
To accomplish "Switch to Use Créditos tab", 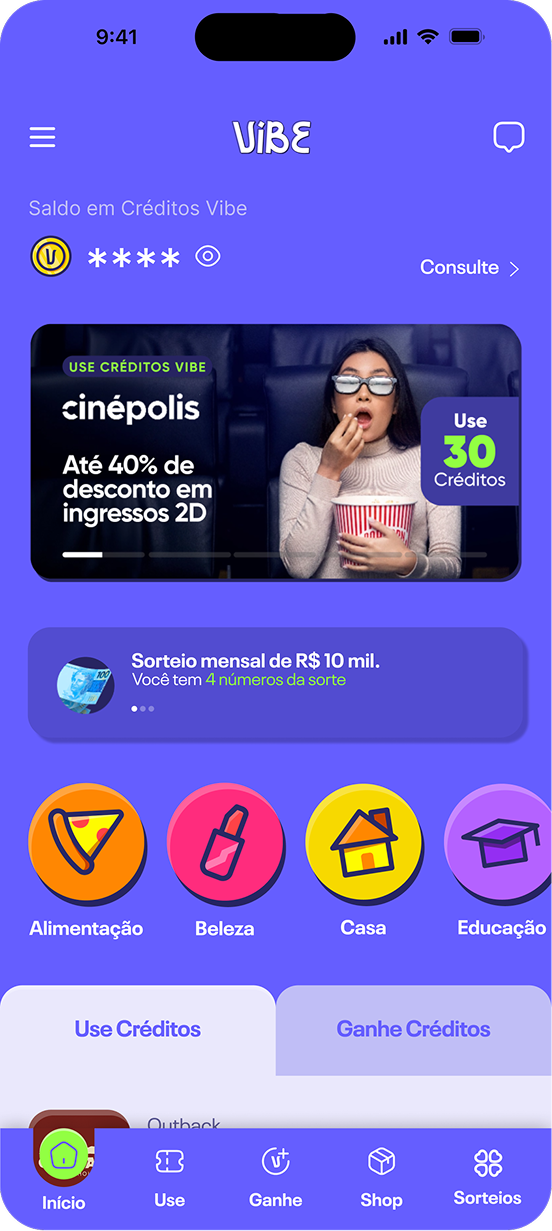I will point(138,1029).
